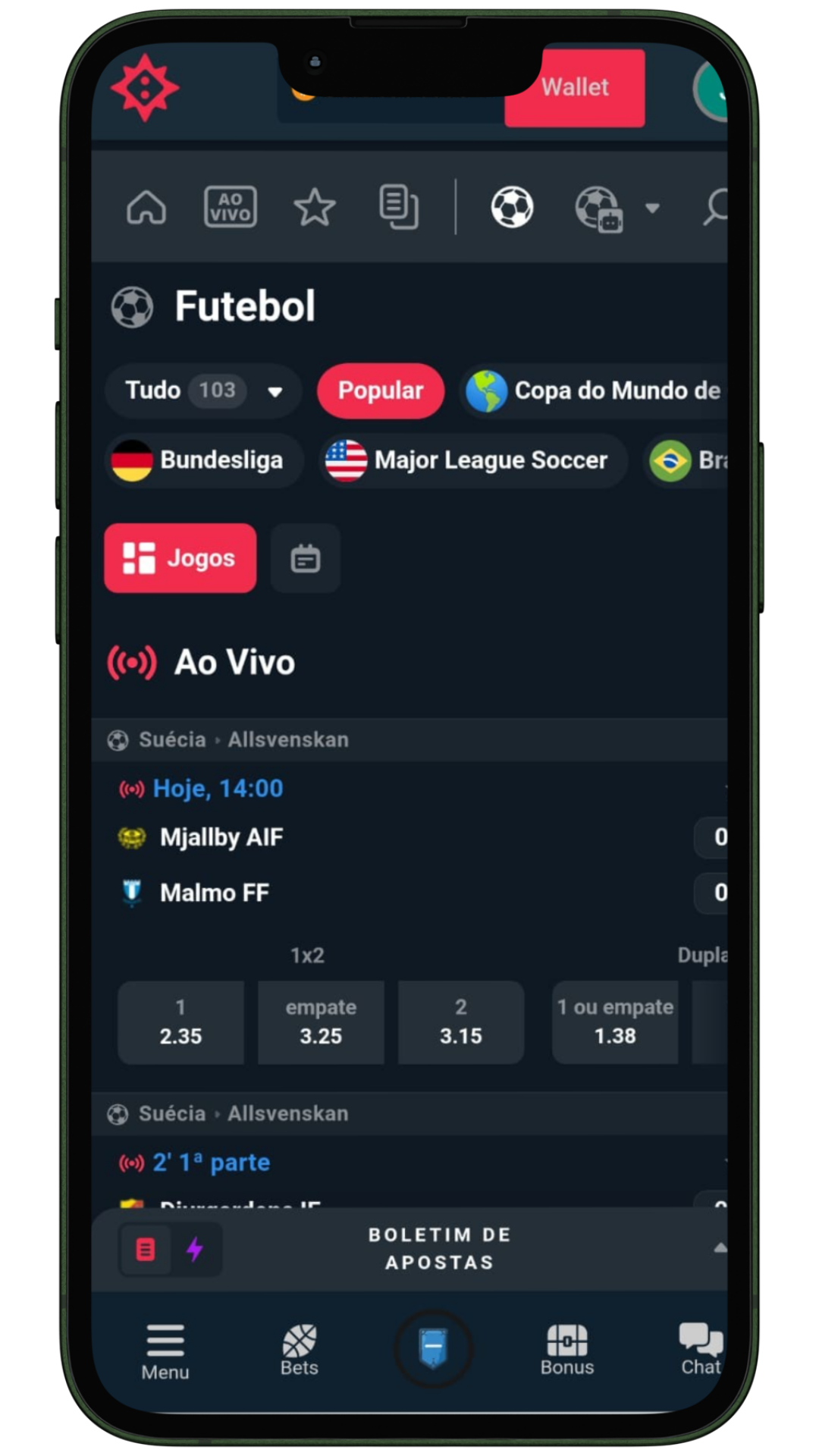819x1456 pixels.
Task: Bet on empate at 3.25
Action: coord(321,1022)
